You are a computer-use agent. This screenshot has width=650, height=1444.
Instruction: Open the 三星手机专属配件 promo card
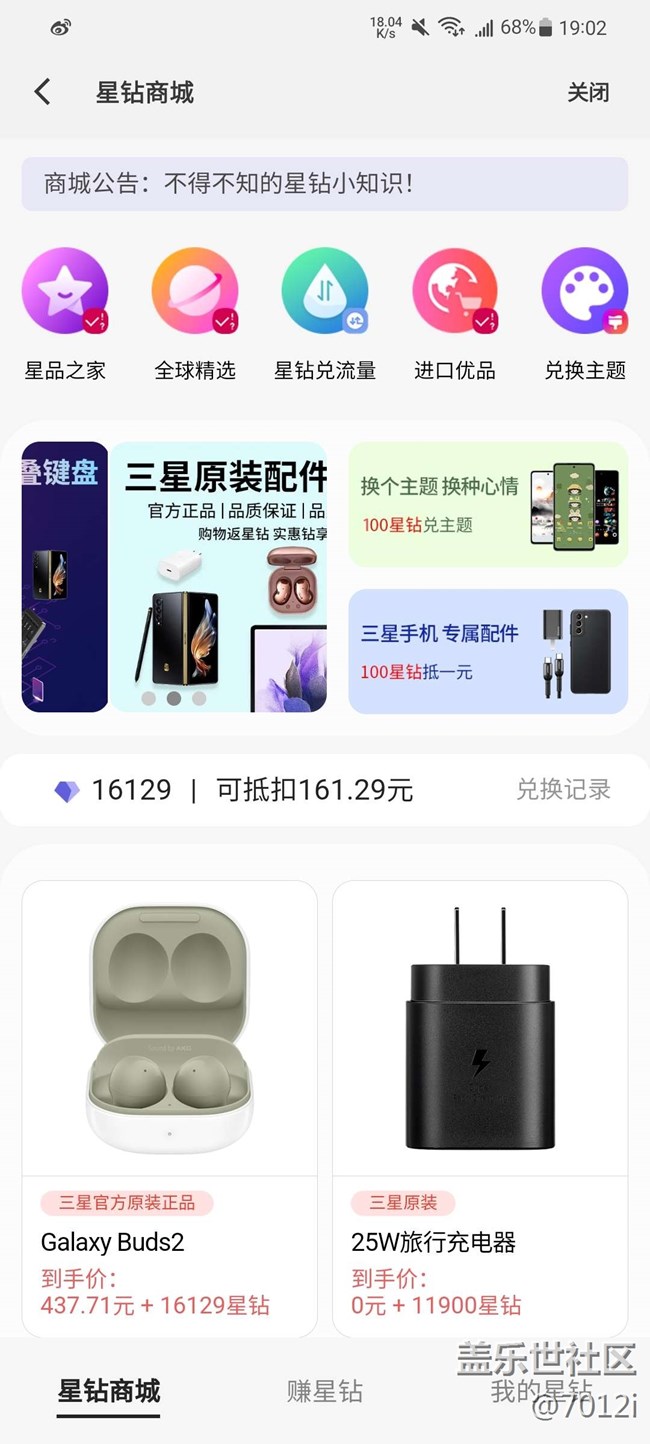pyautogui.click(x=488, y=651)
